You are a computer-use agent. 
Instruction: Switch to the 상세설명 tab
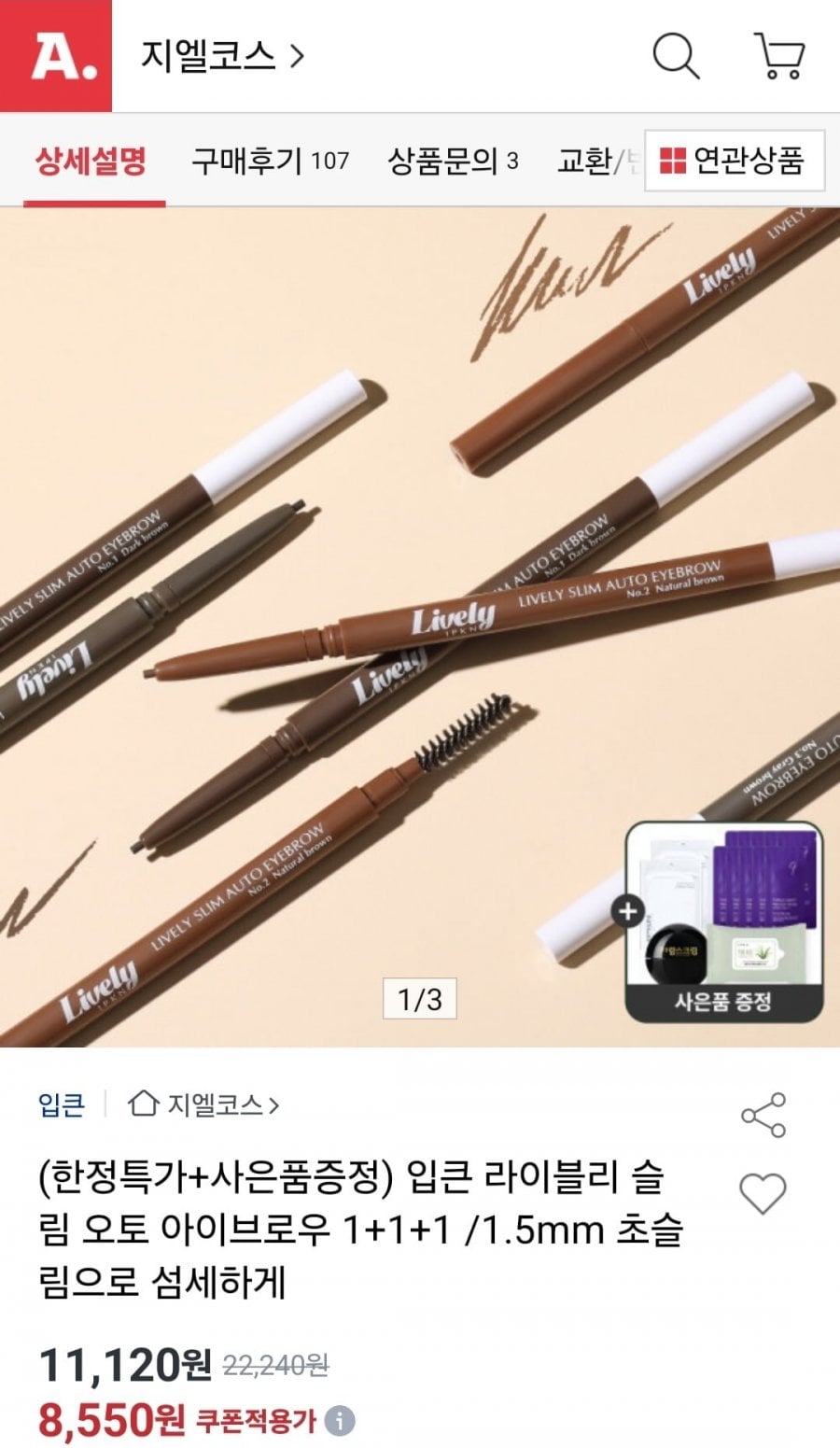91,161
